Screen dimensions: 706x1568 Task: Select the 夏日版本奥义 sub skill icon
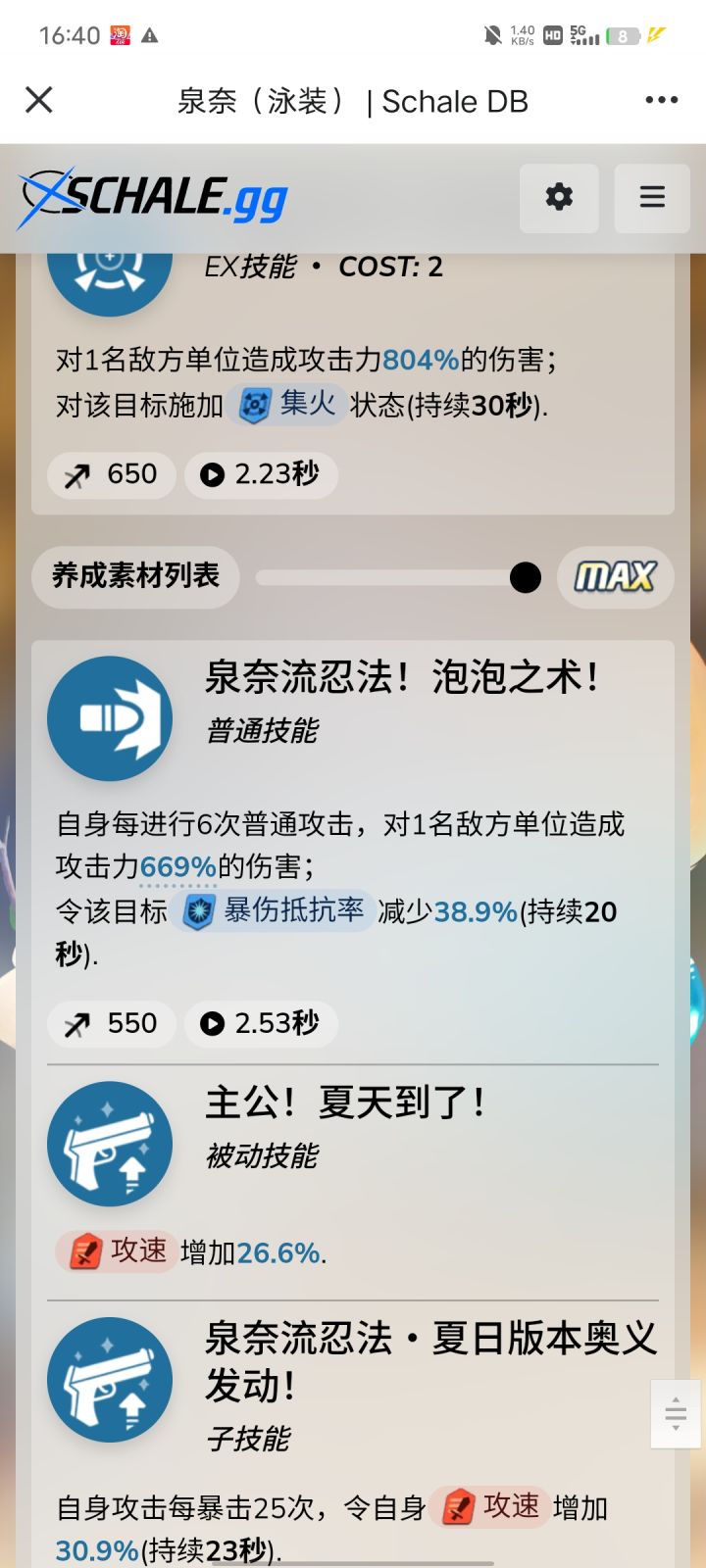[x=110, y=1380]
